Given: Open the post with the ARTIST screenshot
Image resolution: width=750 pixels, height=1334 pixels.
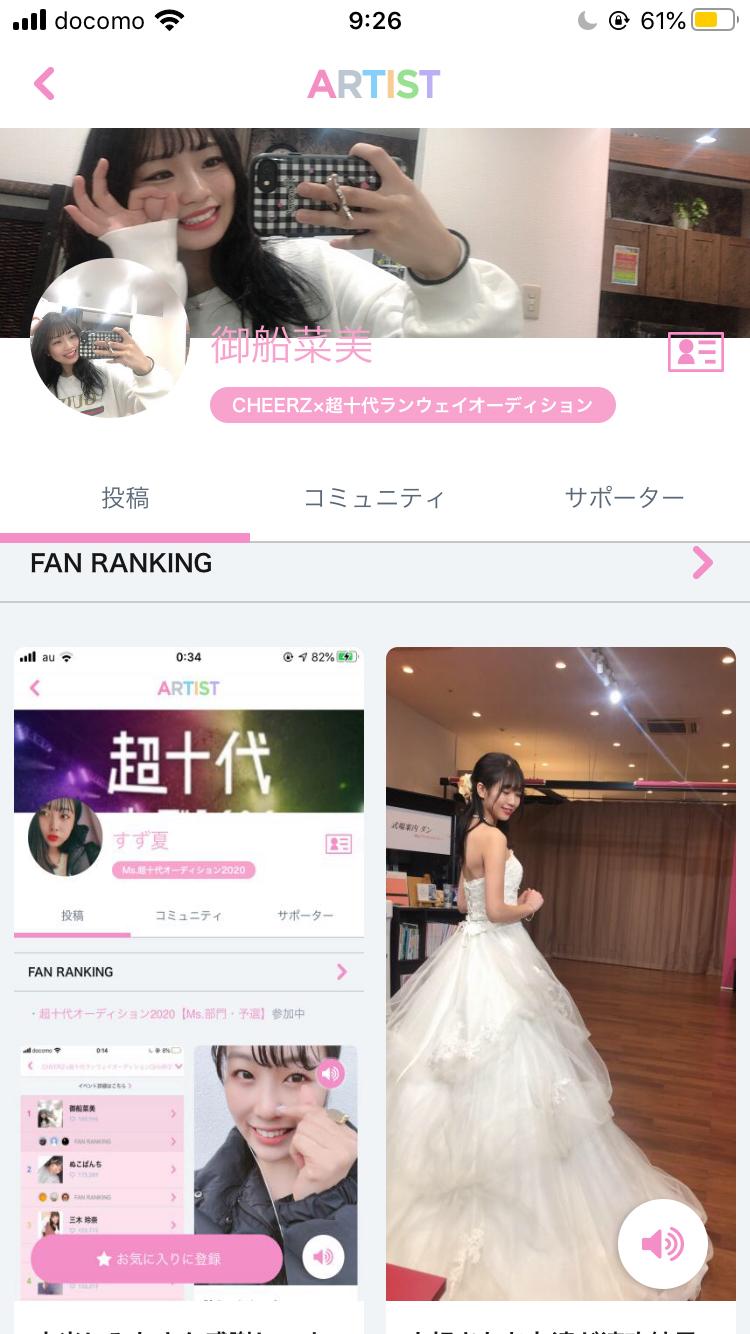Looking at the screenshot, I should tap(188, 900).
